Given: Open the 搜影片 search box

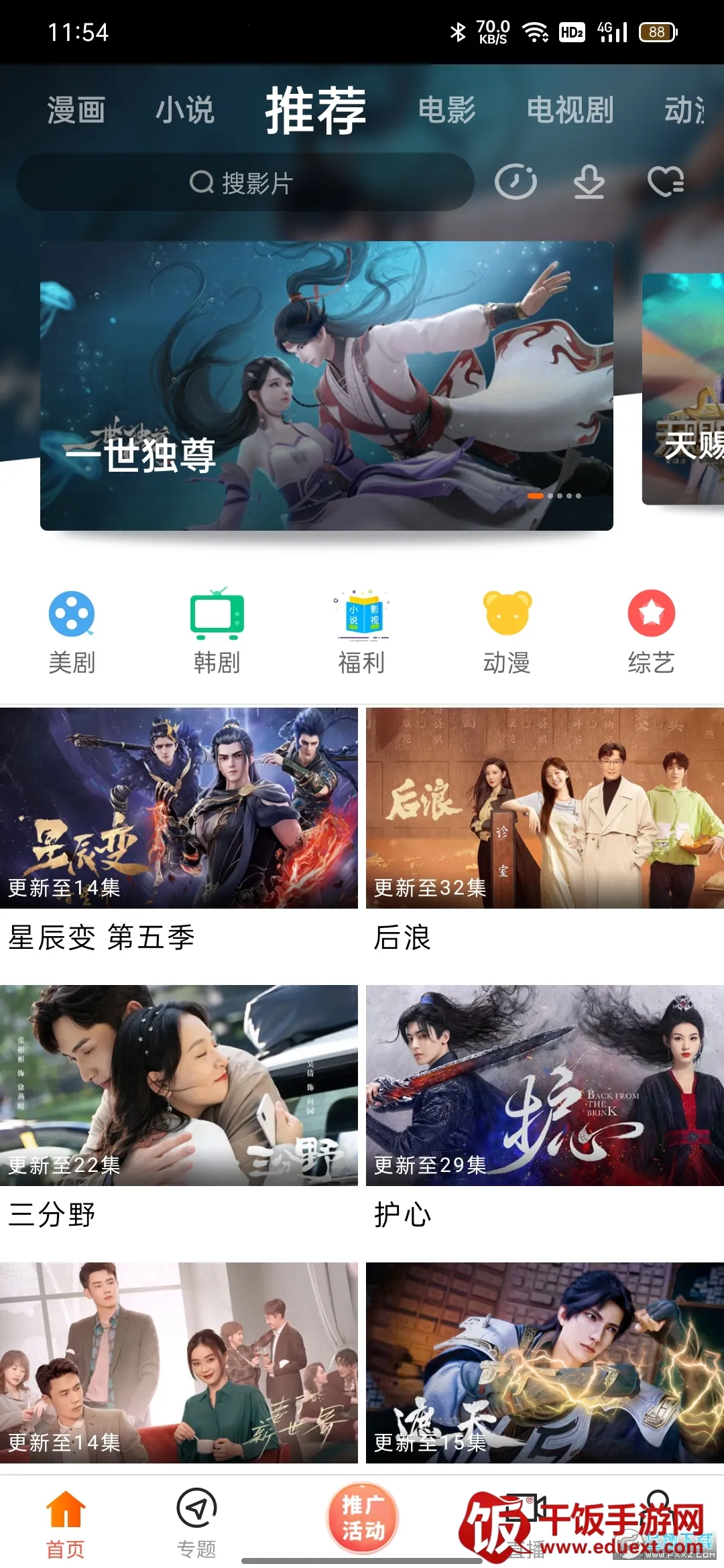Looking at the screenshot, I should coord(245,182).
